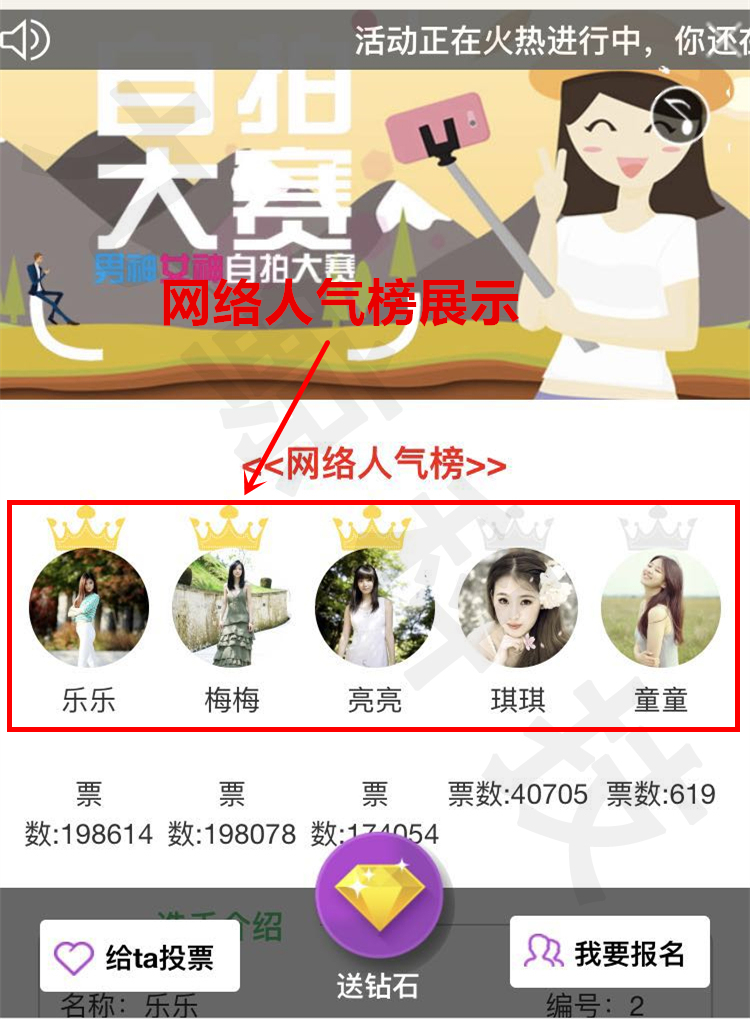The image size is (750, 1019).
Task: Open 琪琪's contestant profile
Action: tap(518, 608)
